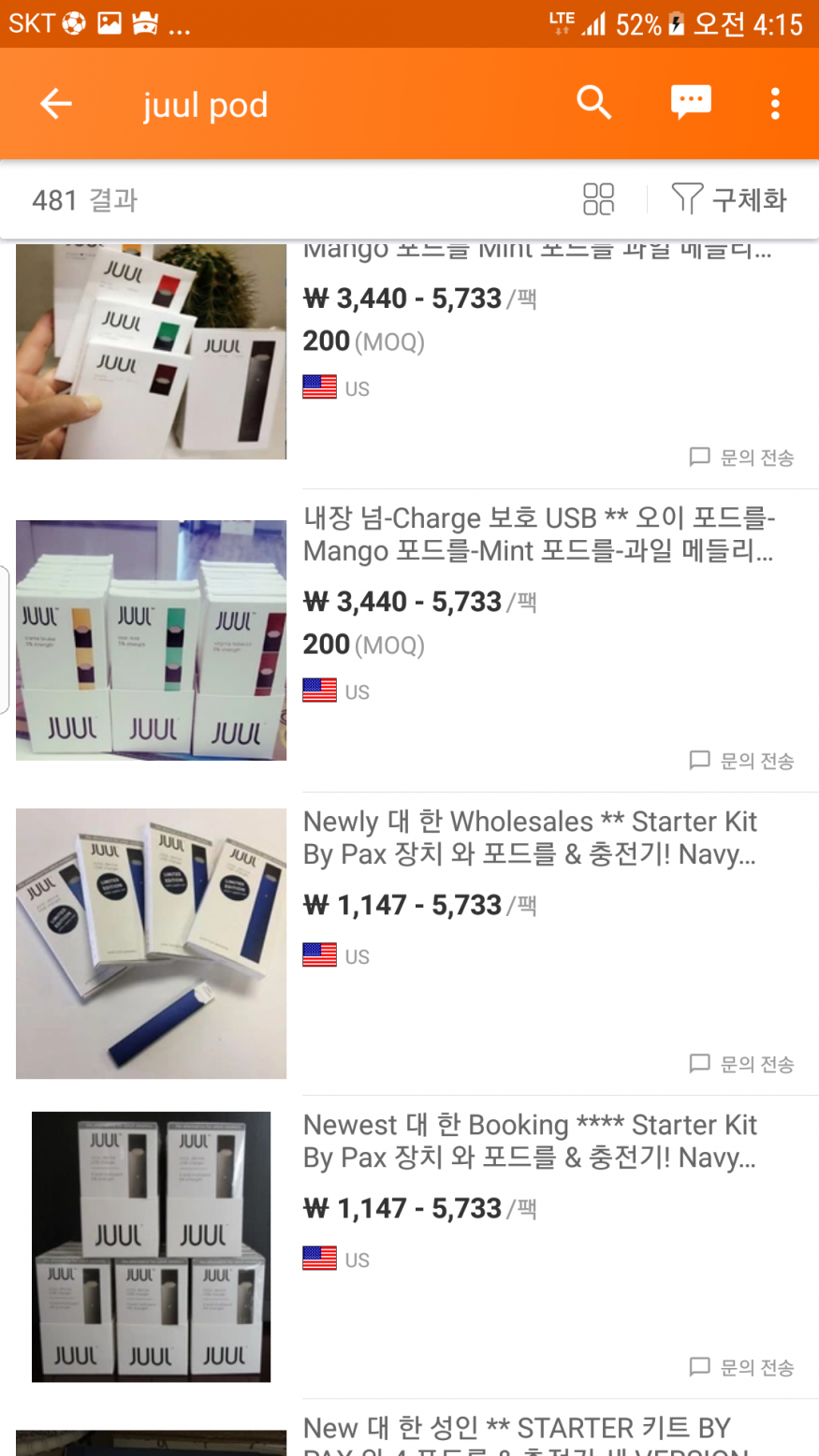Send inquiry for 내장 넘-Charge 보호 USB item
This screenshot has width=819, height=1456.
(x=742, y=761)
